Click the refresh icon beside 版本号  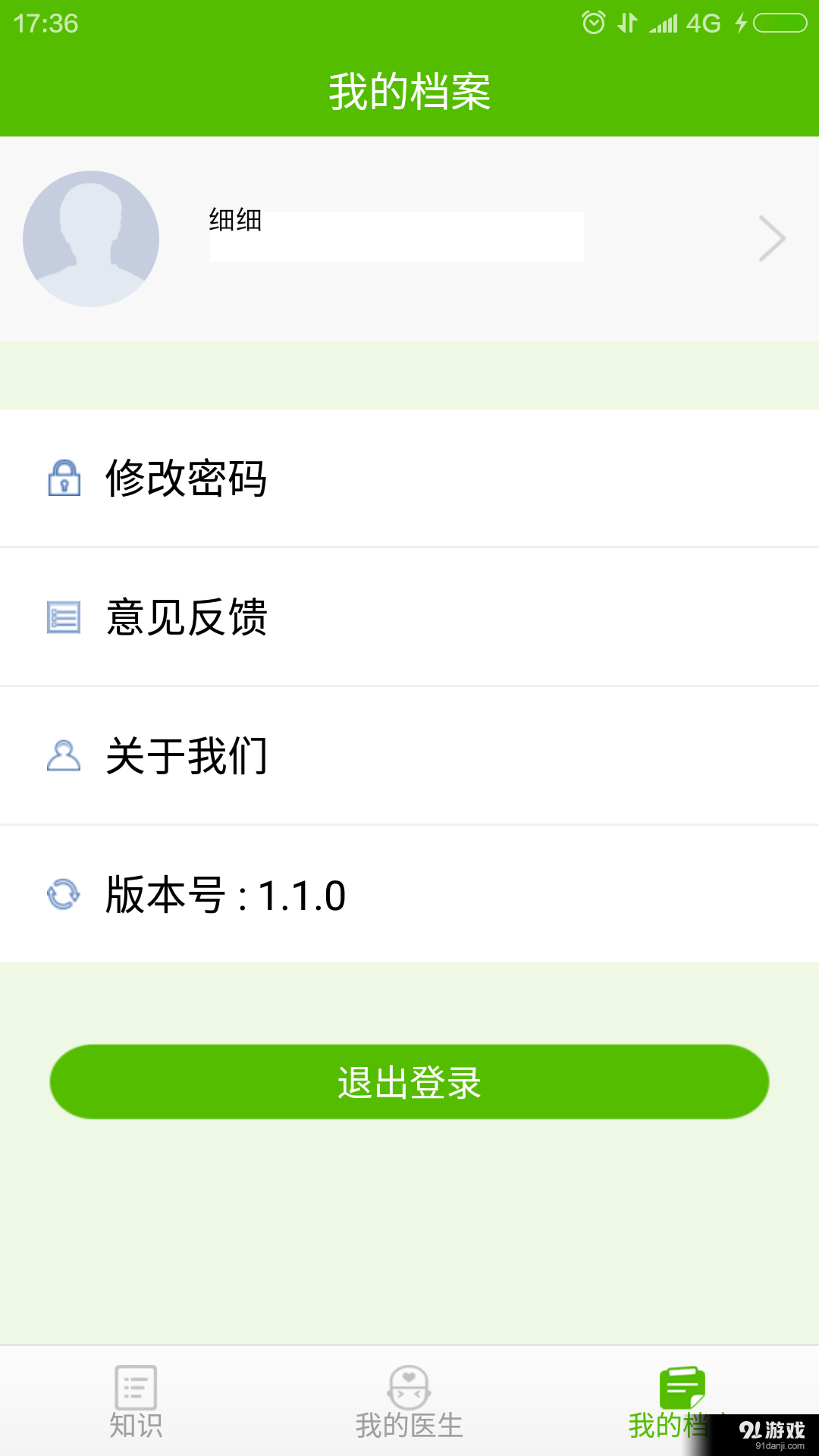[x=64, y=895]
